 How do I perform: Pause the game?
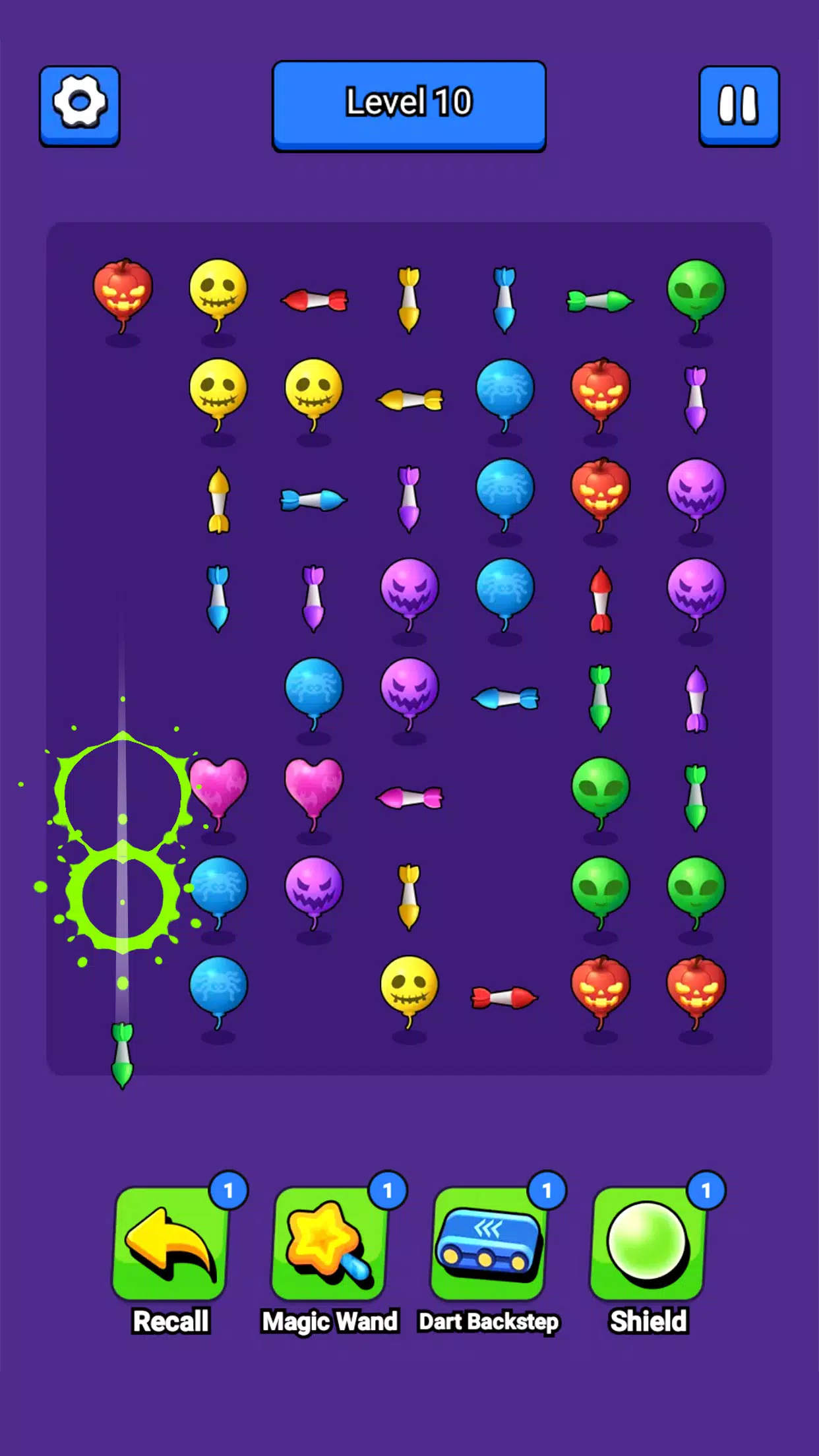[x=739, y=106]
